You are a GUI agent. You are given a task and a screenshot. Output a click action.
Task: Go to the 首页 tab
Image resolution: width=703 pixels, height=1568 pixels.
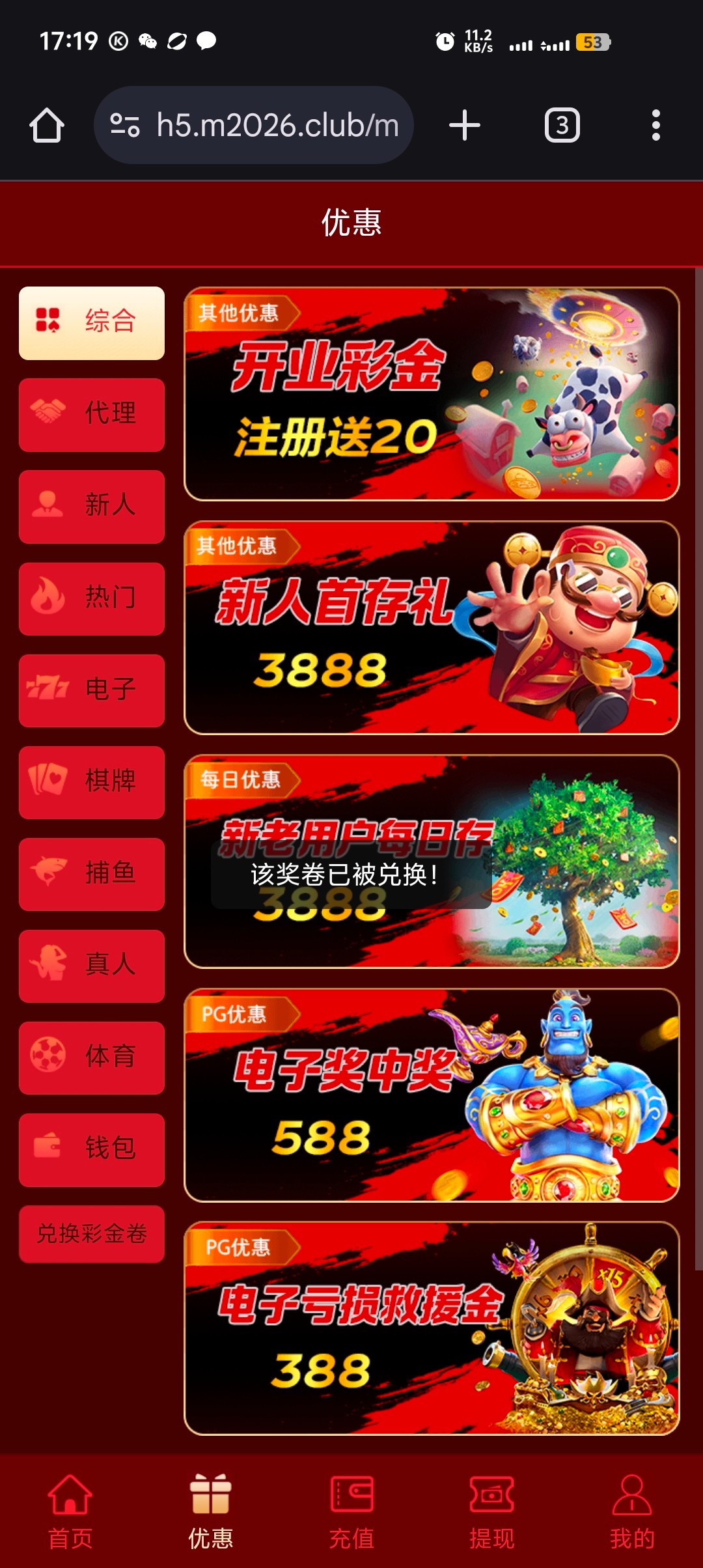click(x=70, y=1512)
